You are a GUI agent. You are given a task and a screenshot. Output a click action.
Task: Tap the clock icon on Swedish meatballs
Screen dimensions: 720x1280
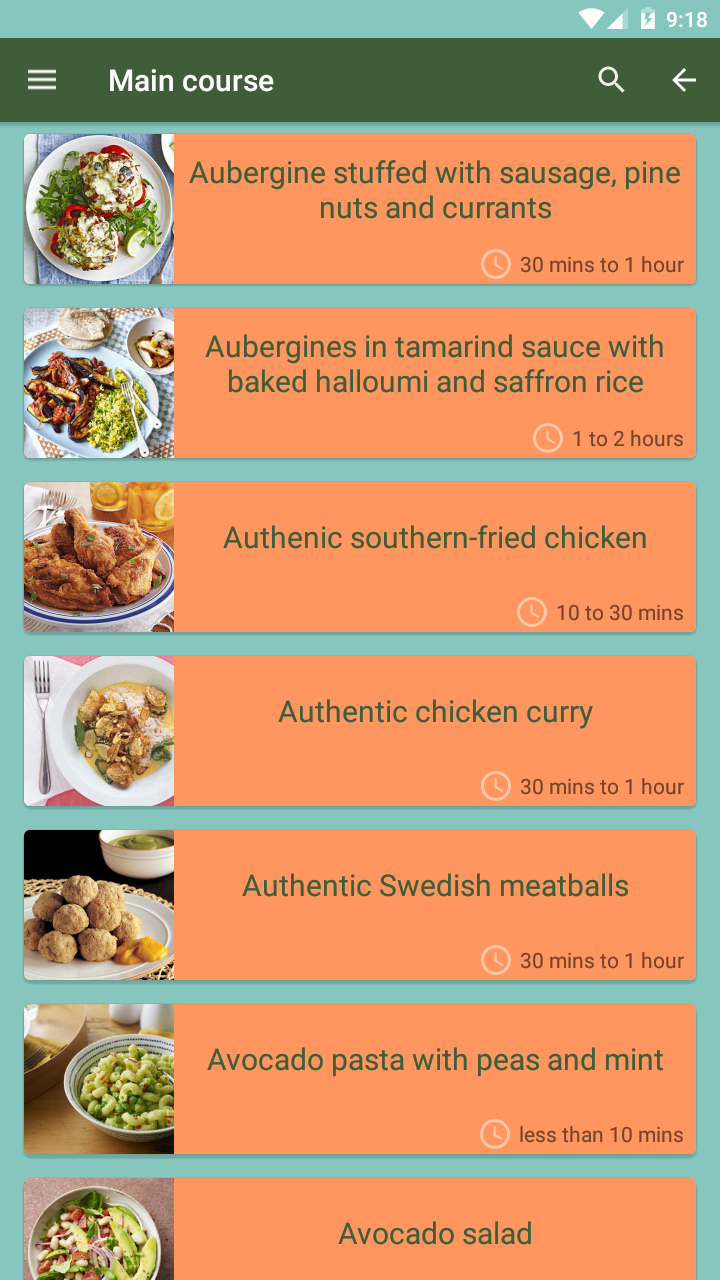[496, 960]
